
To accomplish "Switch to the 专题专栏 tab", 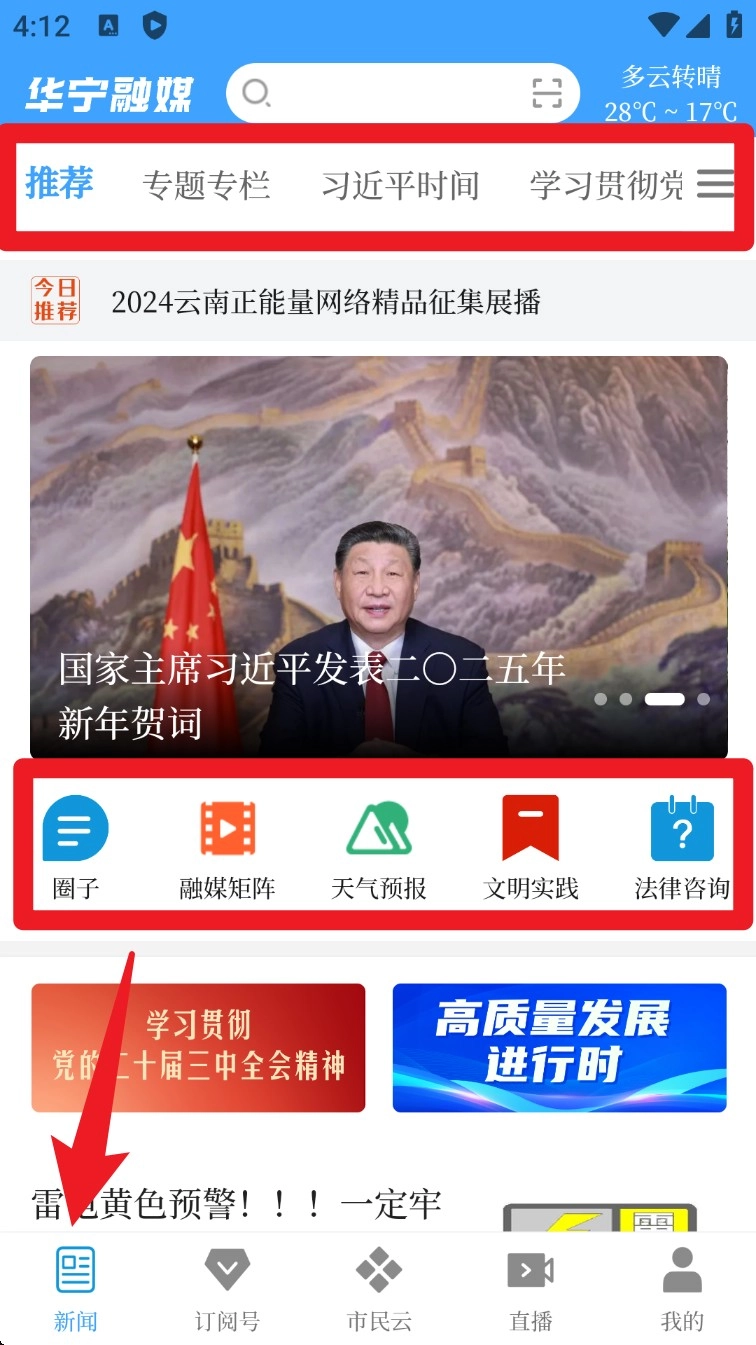I will tap(206, 185).
